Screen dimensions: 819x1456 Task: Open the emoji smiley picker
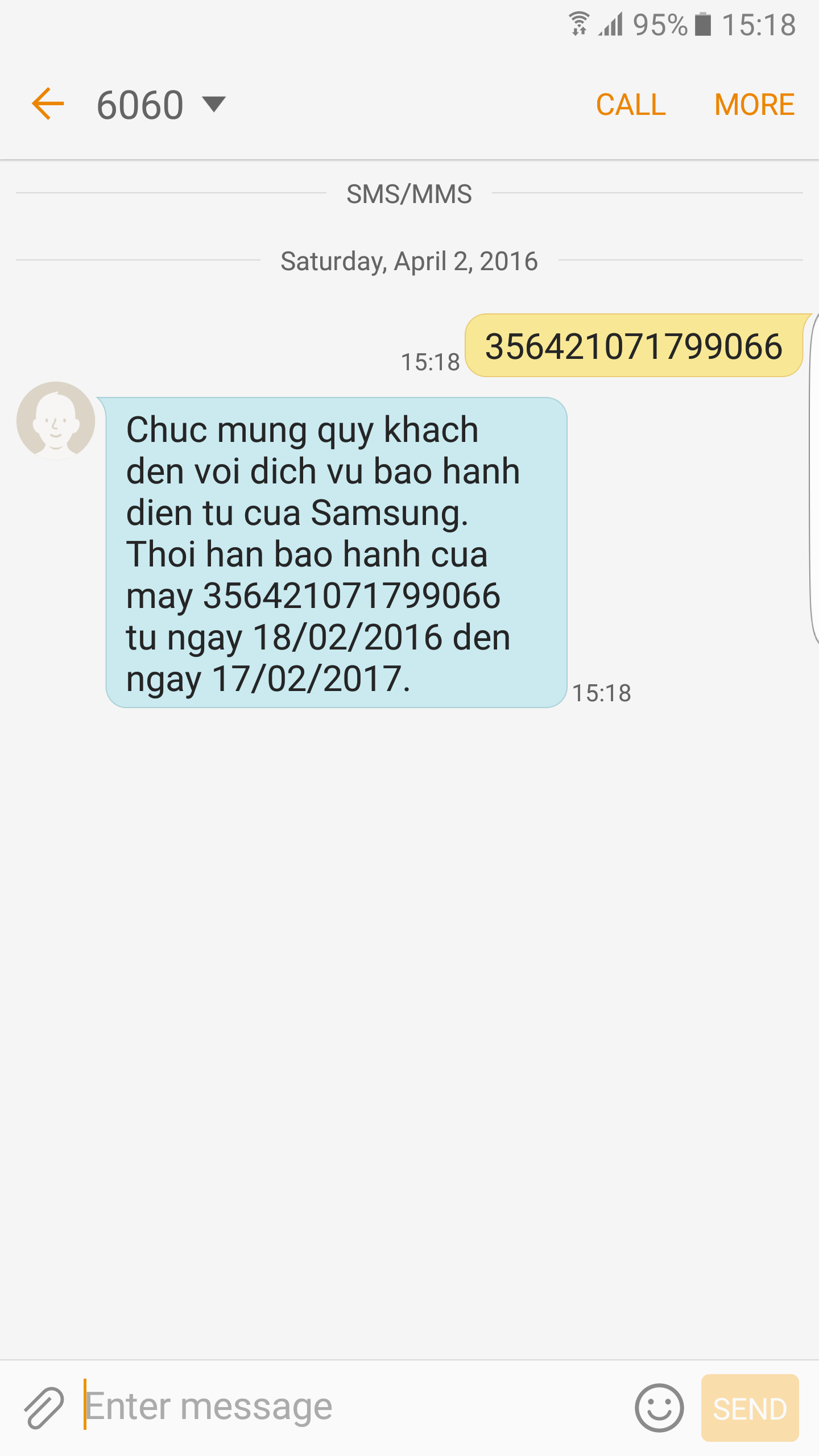tap(659, 1408)
